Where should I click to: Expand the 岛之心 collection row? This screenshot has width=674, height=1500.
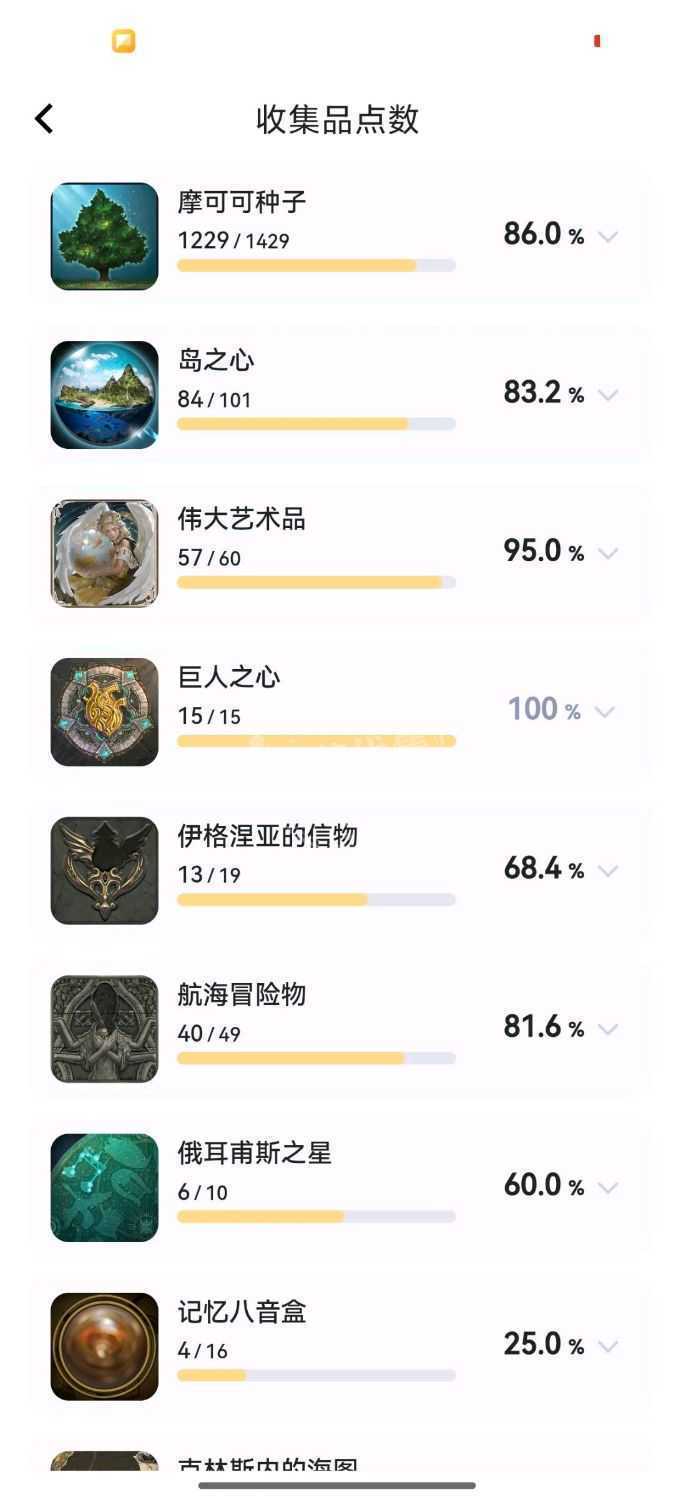pos(607,395)
